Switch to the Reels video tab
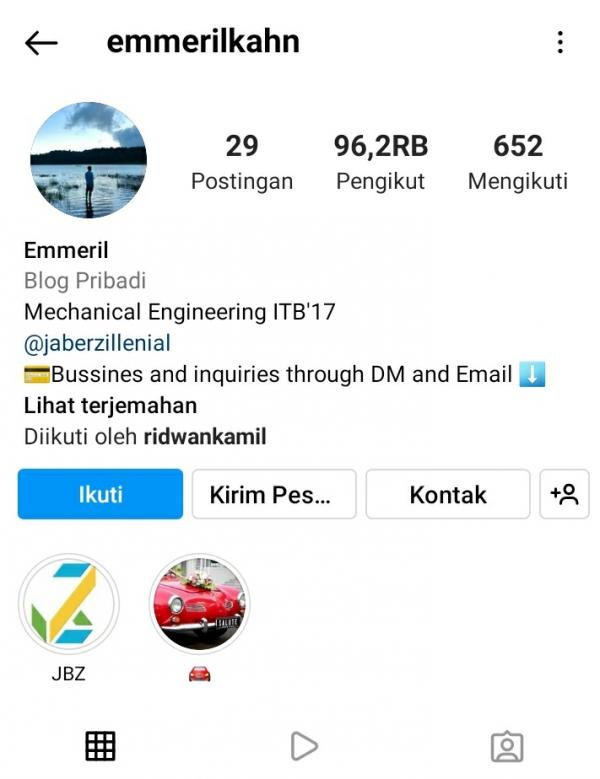This screenshot has width=600, height=779. (303, 745)
